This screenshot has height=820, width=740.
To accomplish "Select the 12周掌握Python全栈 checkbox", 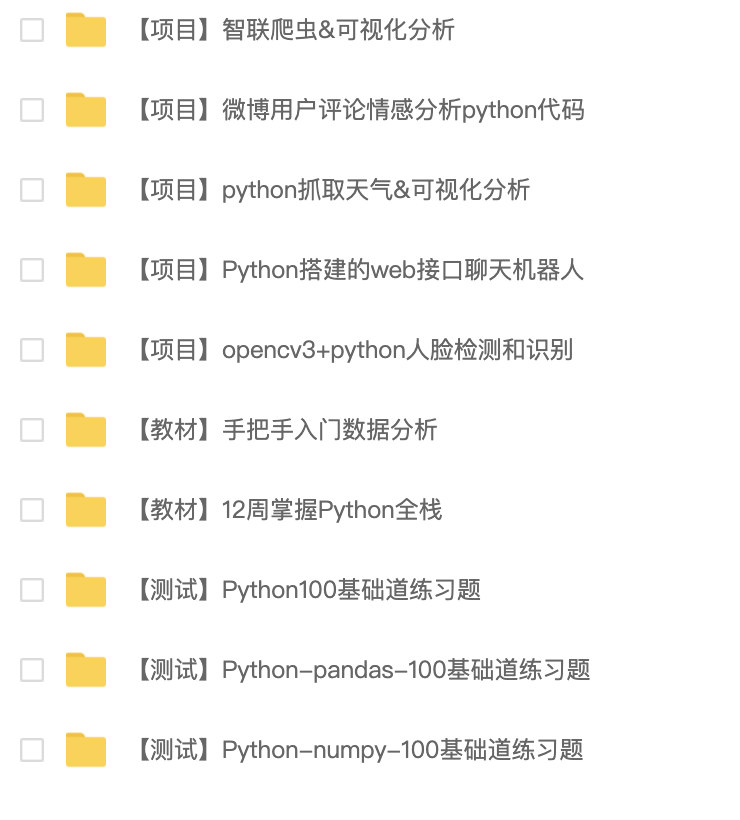I will point(32,510).
